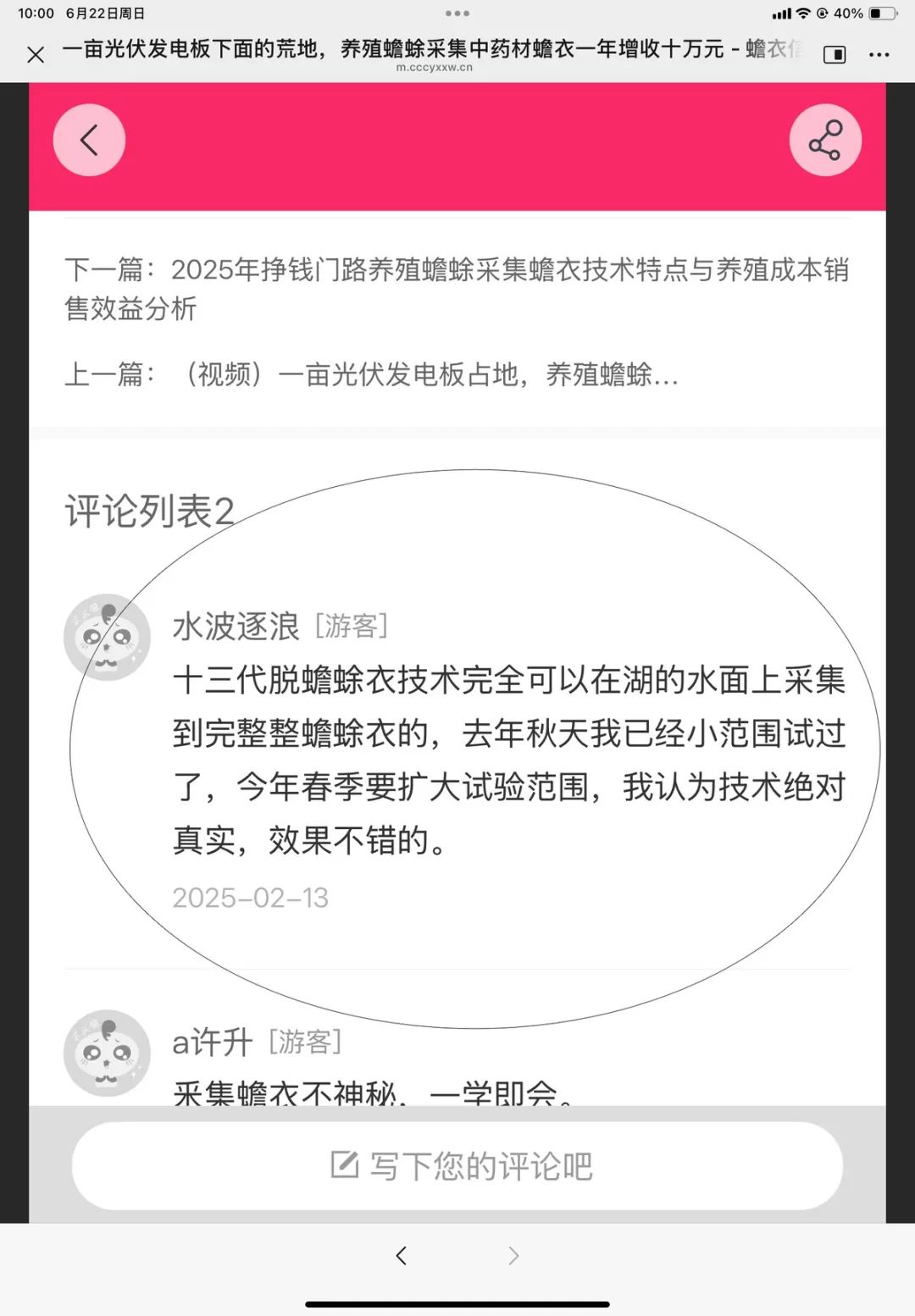Navigate back with the bottom browser arrow
The height and width of the screenshot is (1316, 915).
(x=402, y=1255)
